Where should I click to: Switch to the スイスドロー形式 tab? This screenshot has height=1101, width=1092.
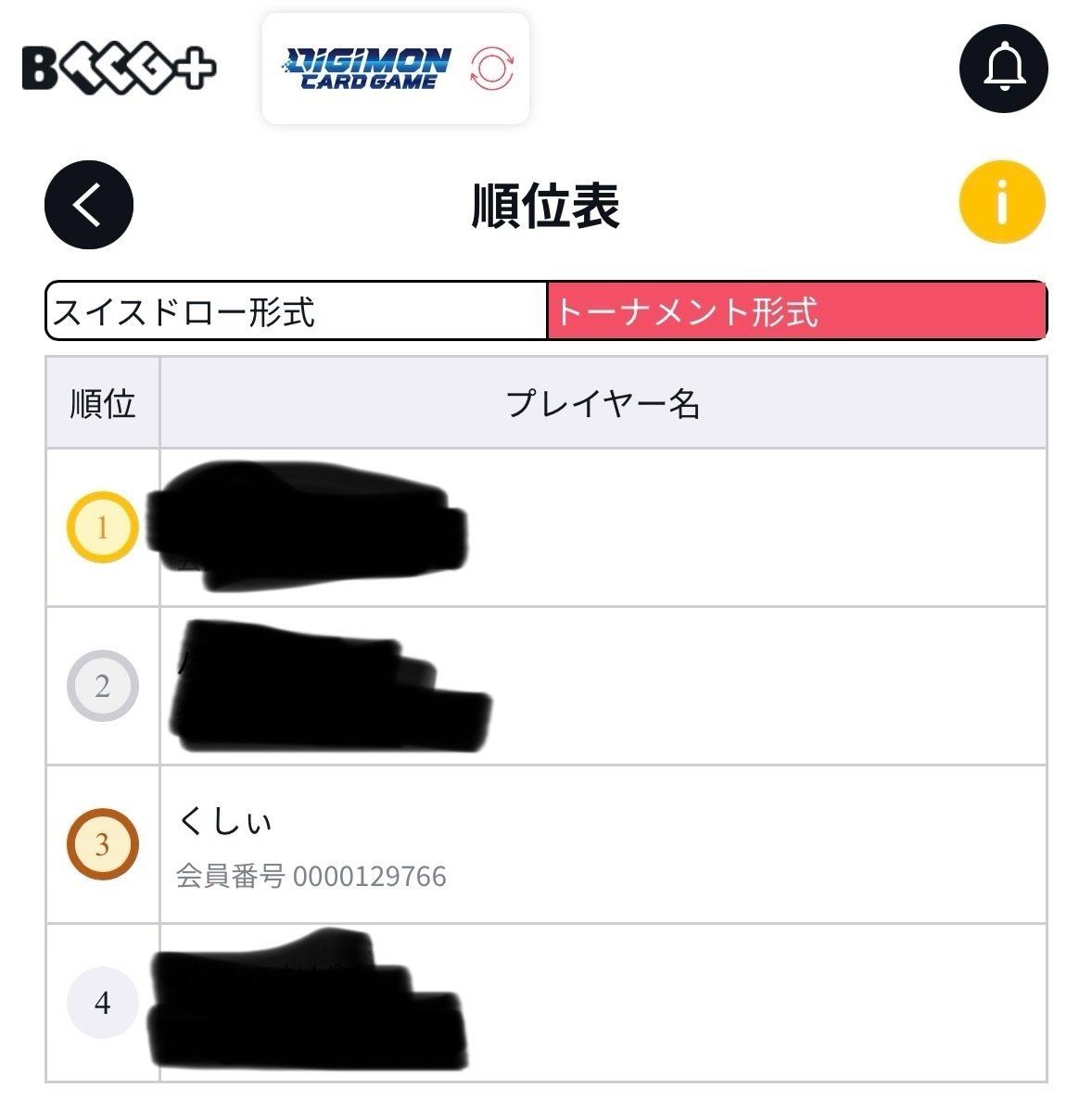pos(297,310)
